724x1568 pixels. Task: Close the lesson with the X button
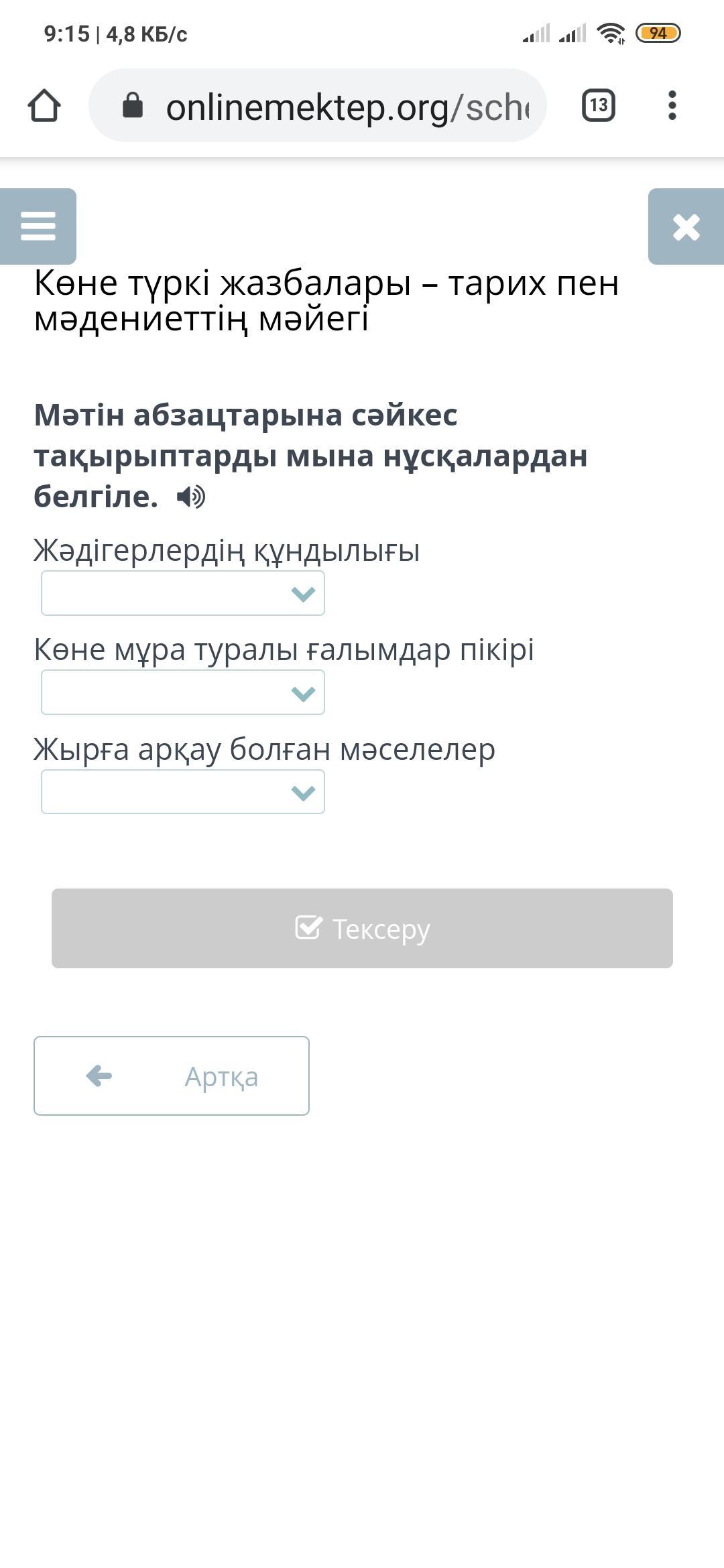(x=686, y=226)
